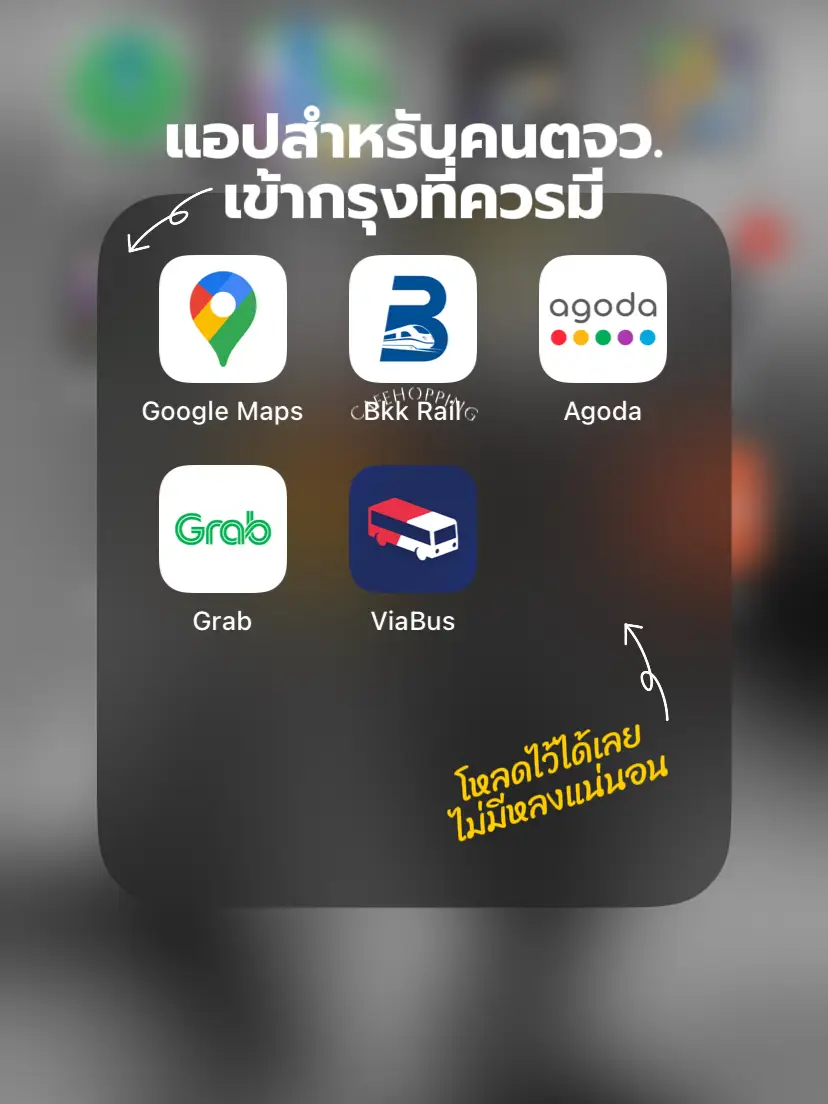828x1104 pixels.
Task: Tap the empty folder area beside ViaBus
Action: click(600, 531)
